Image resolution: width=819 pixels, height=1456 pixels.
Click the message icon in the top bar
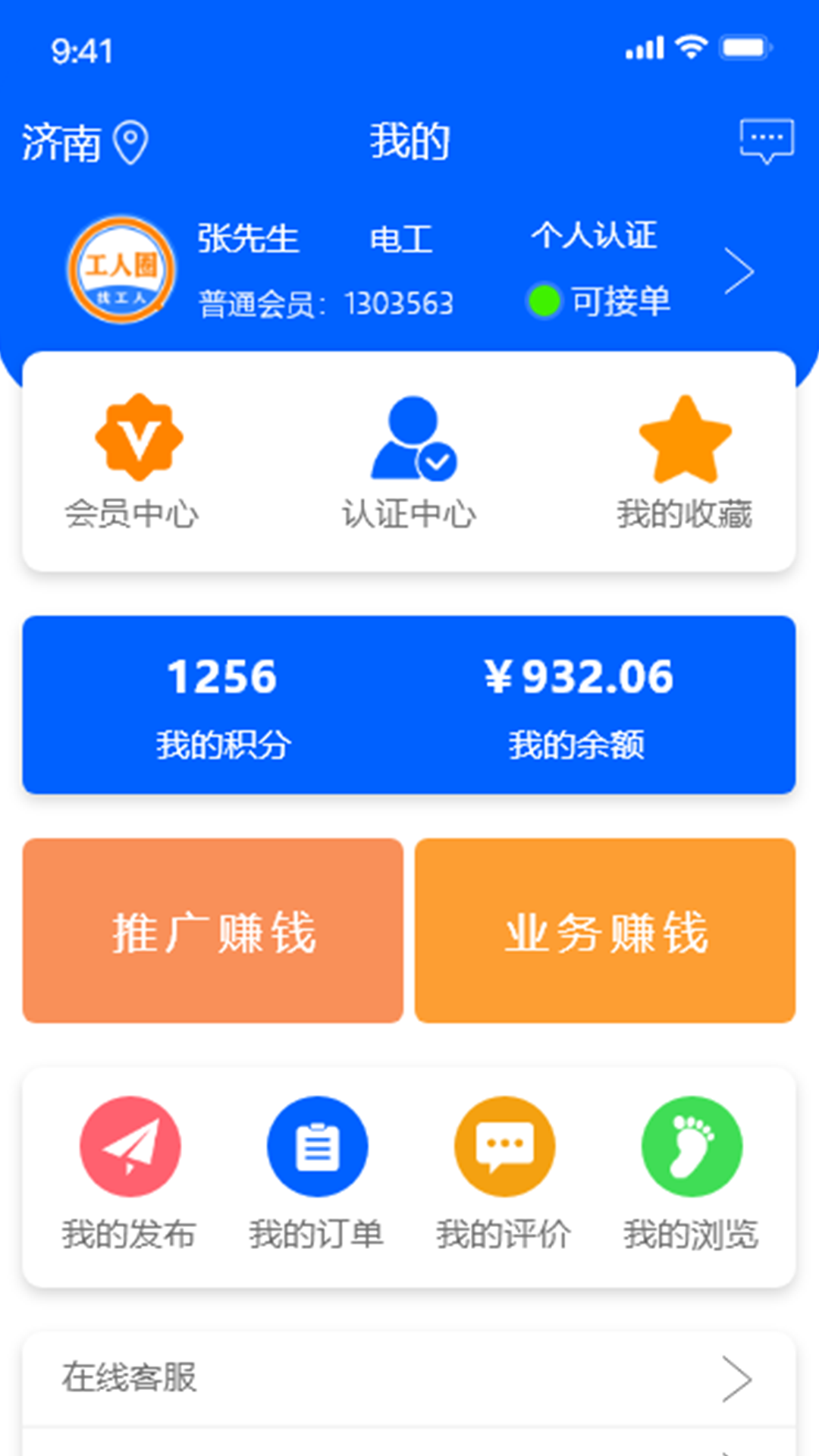(x=765, y=139)
